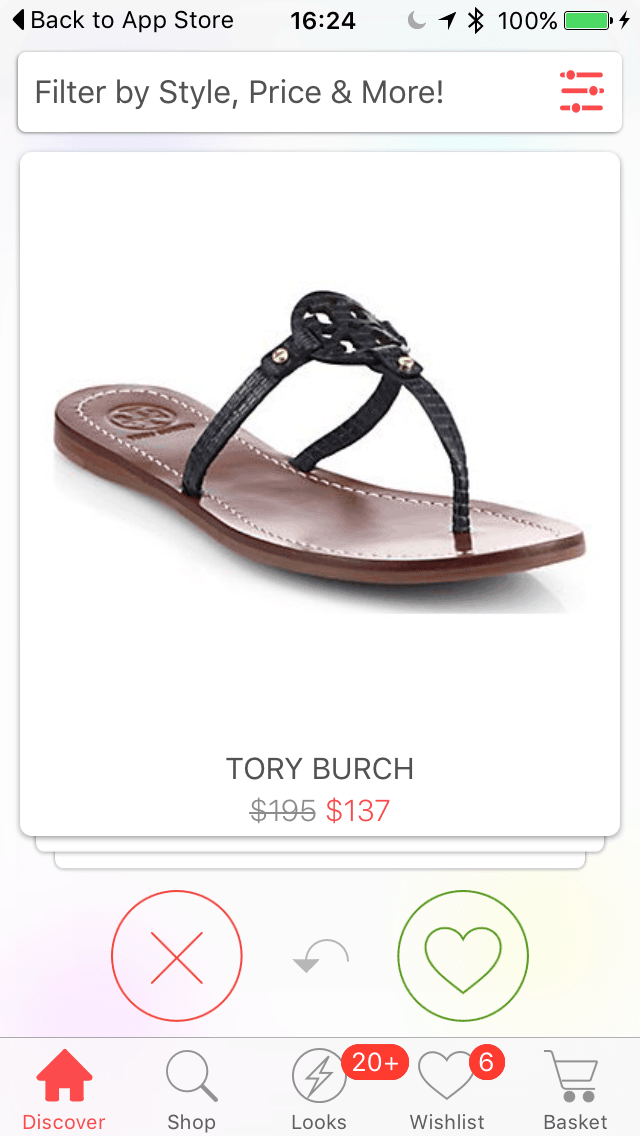This screenshot has width=640, height=1136.
Task: Return via Back to App Store
Action: pyautogui.click(x=122, y=20)
